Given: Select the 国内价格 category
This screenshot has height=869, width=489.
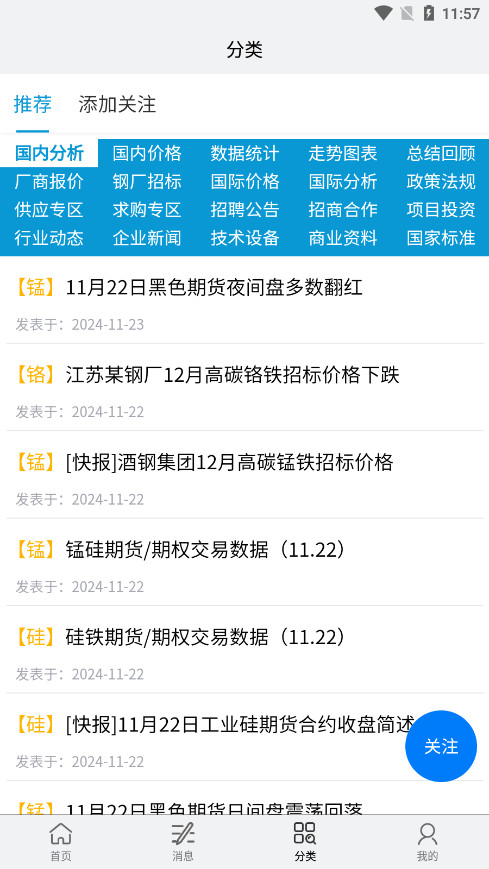Looking at the screenshot, I should pos(147,154).
